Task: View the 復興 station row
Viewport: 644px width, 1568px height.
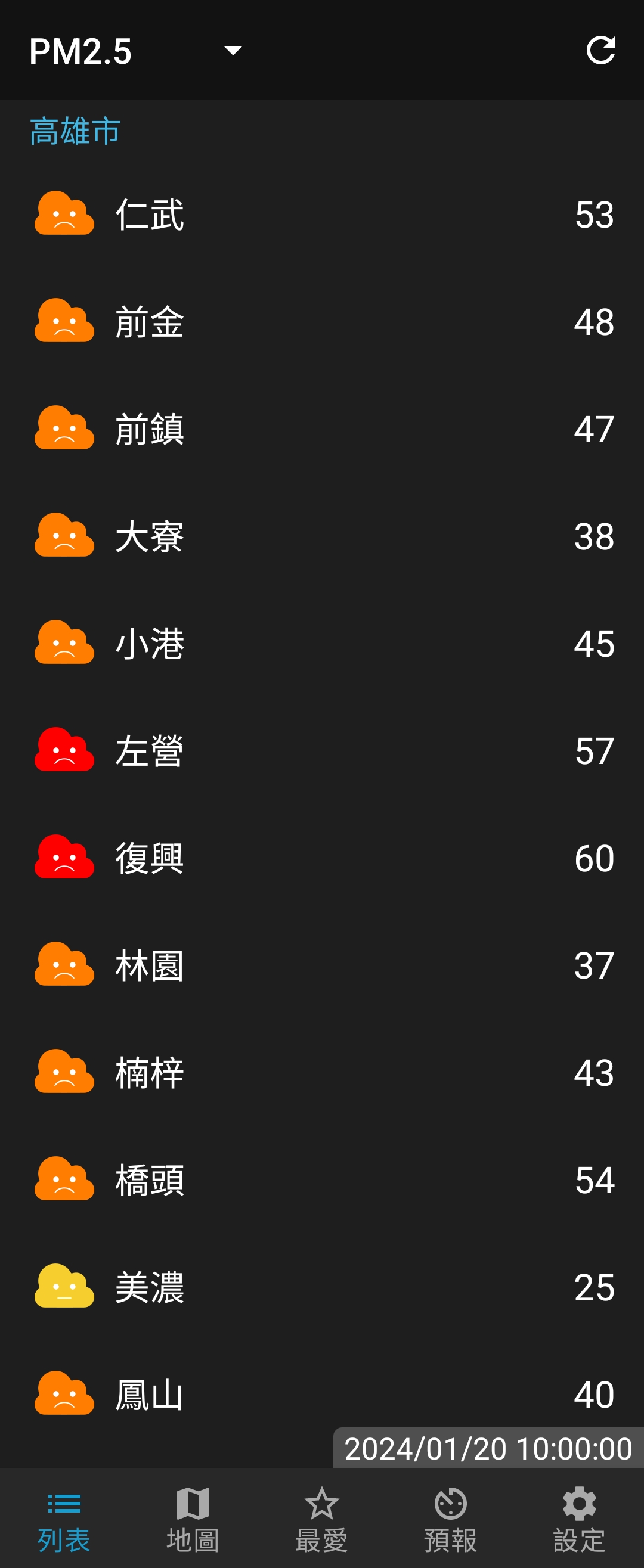Action: [321, 858]
